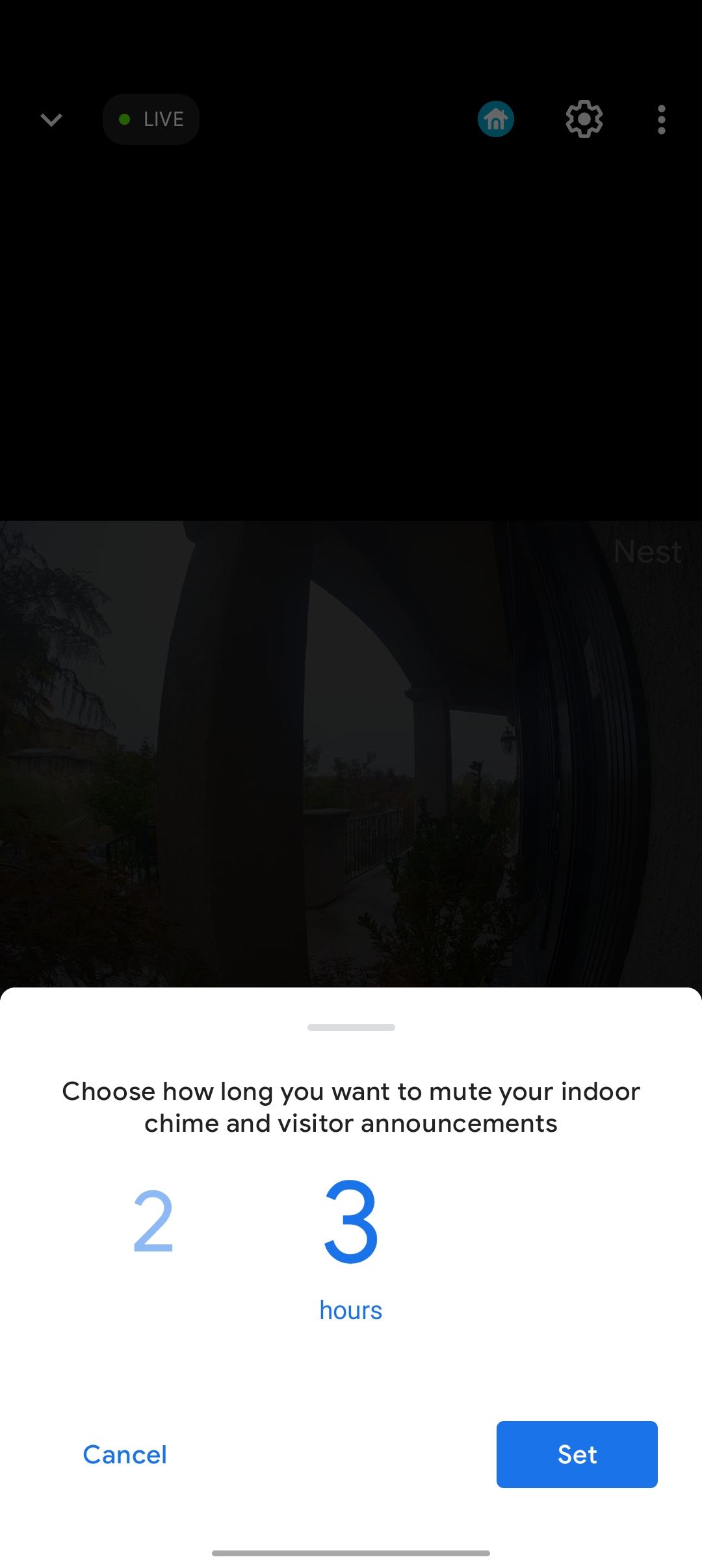
Task: Cancel the chime mute dialog
Action: [x=125, y=1455]
